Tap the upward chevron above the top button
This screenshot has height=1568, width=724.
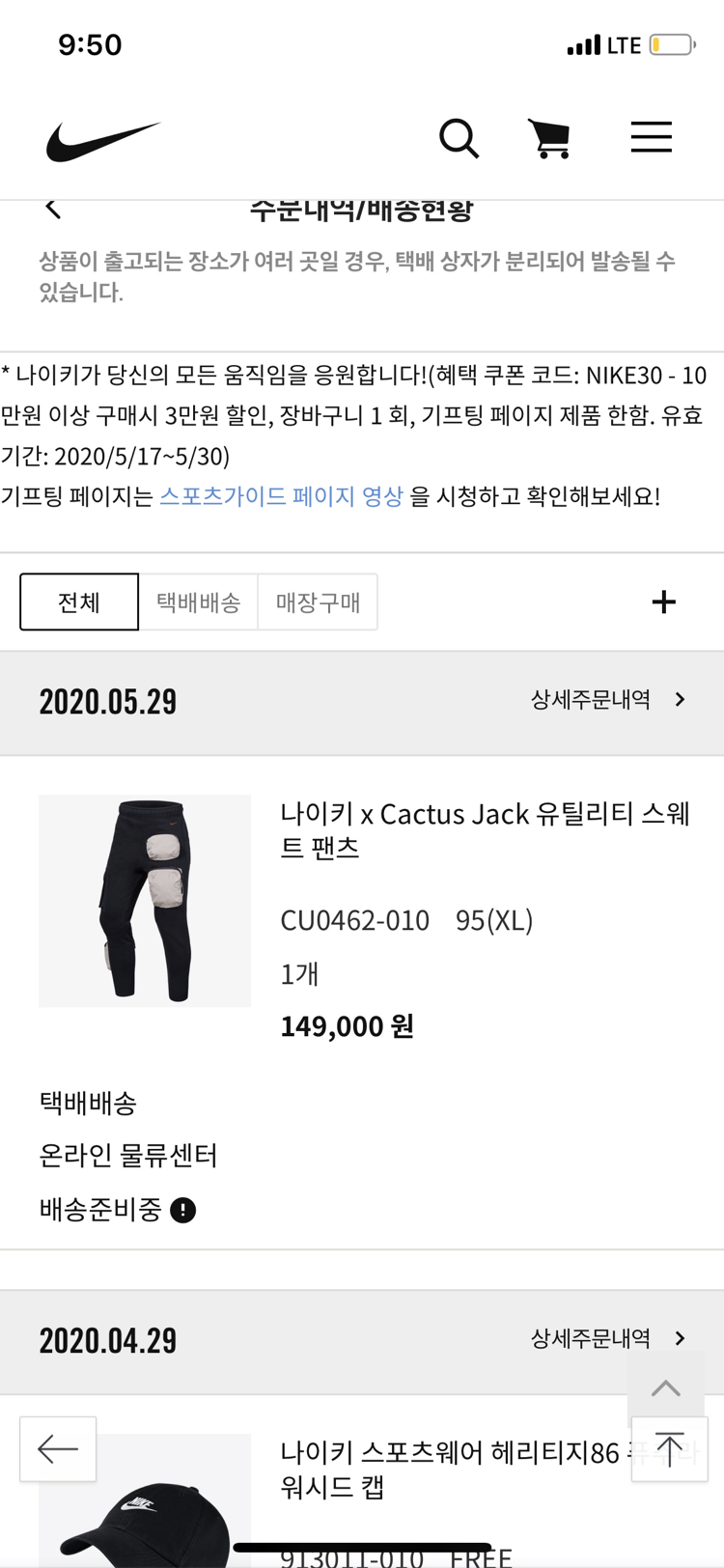tap(666, 1386)
